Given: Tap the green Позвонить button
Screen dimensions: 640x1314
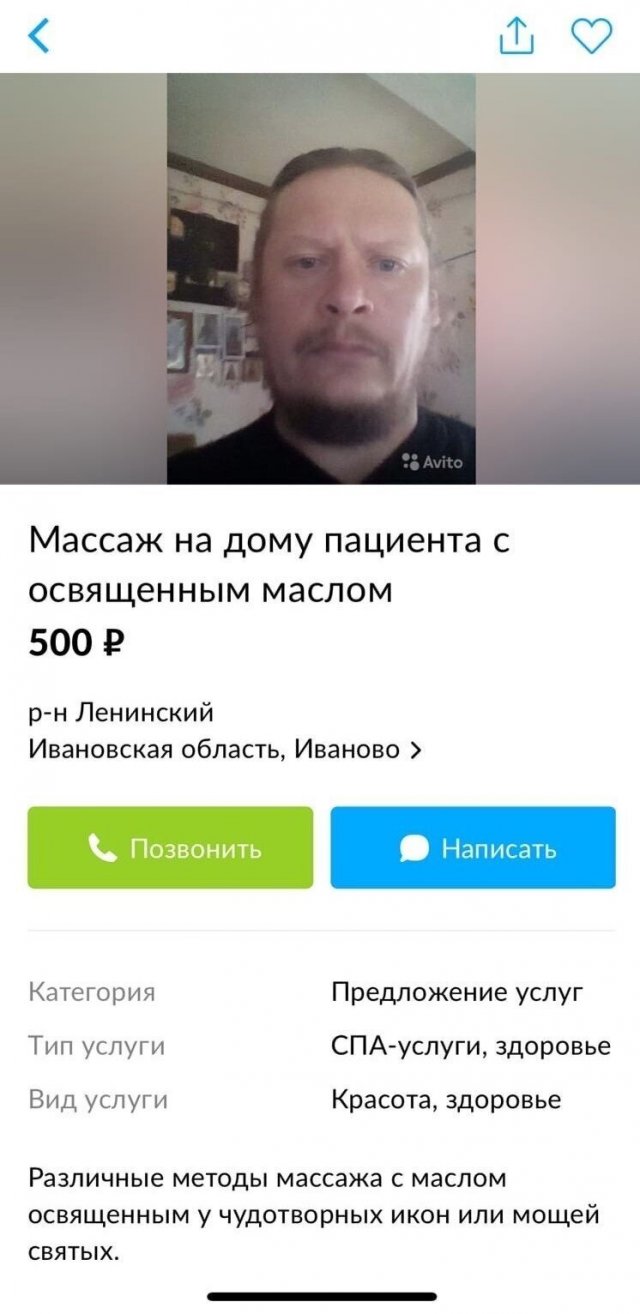Looking at the screenshot, I should coord(170,848).
